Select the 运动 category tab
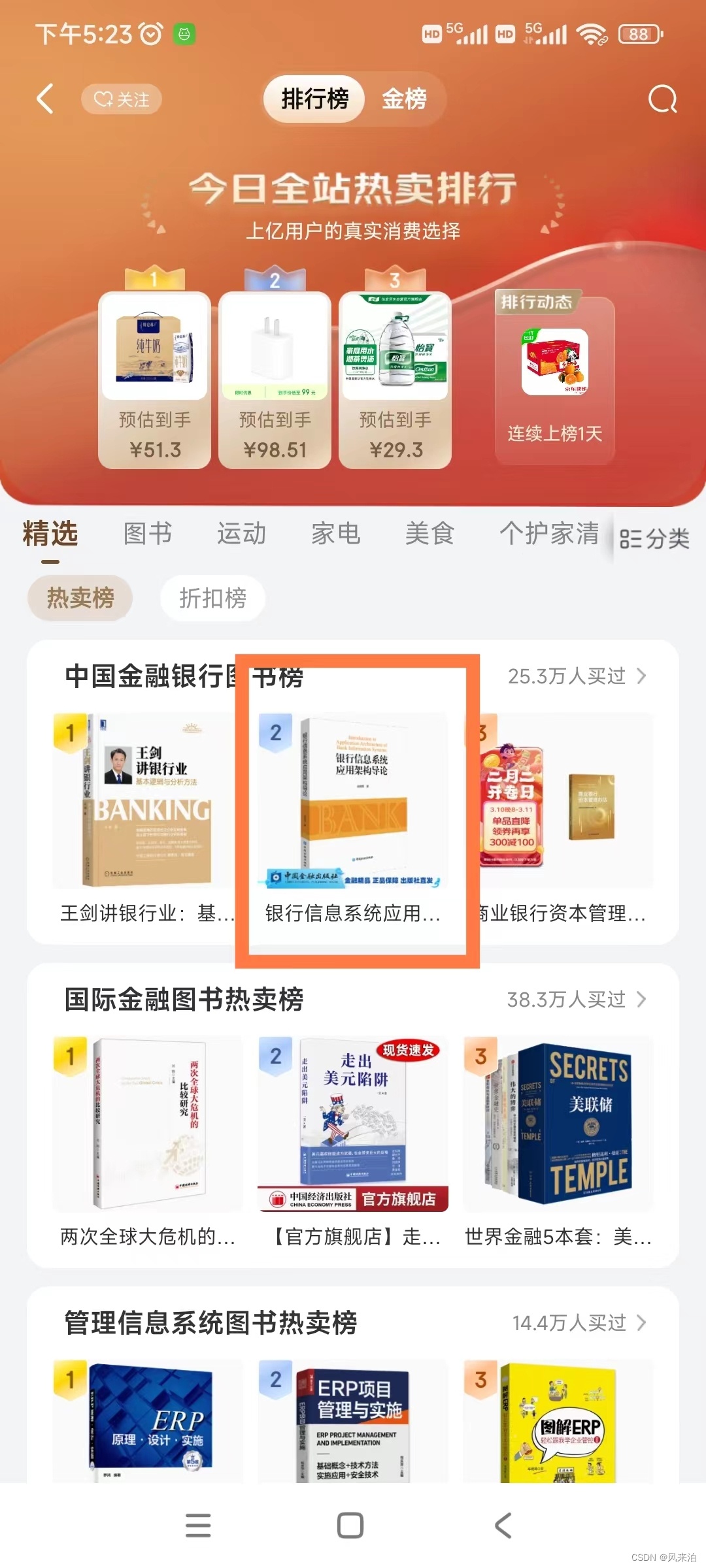Image resolution: width=706 pixels, height=1568 pixels. [x=242, y=534]
